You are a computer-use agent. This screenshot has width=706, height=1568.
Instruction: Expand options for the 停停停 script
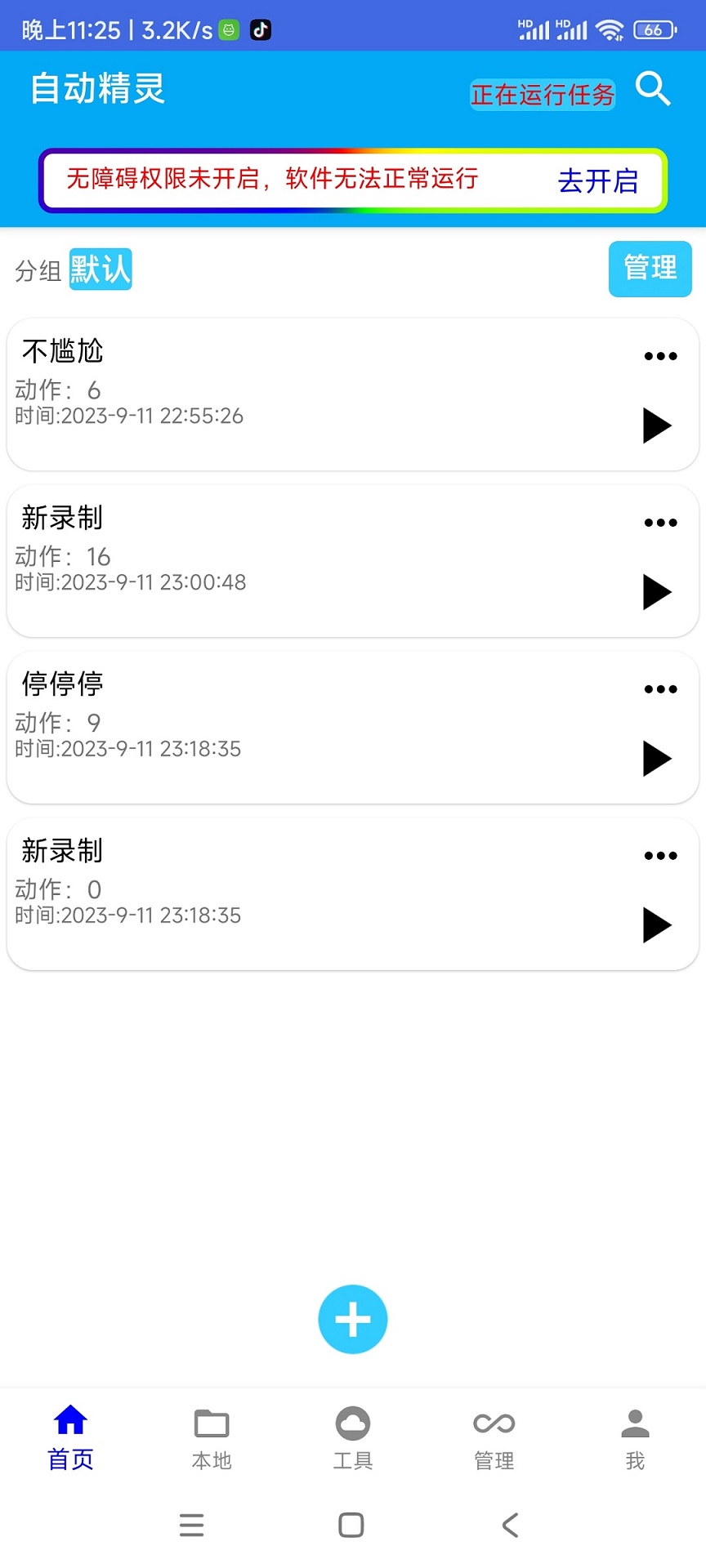pyautogui.click(x=659, y=688)
